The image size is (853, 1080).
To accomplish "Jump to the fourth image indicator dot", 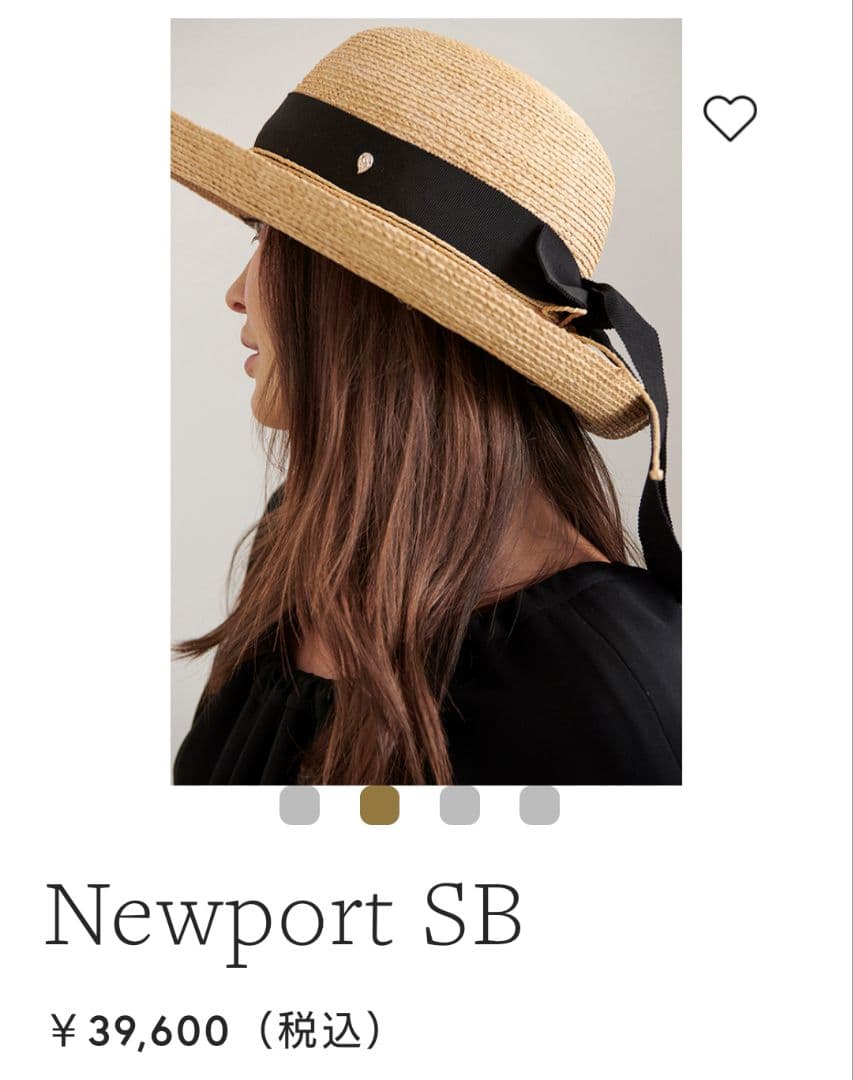I will point(539,806).
